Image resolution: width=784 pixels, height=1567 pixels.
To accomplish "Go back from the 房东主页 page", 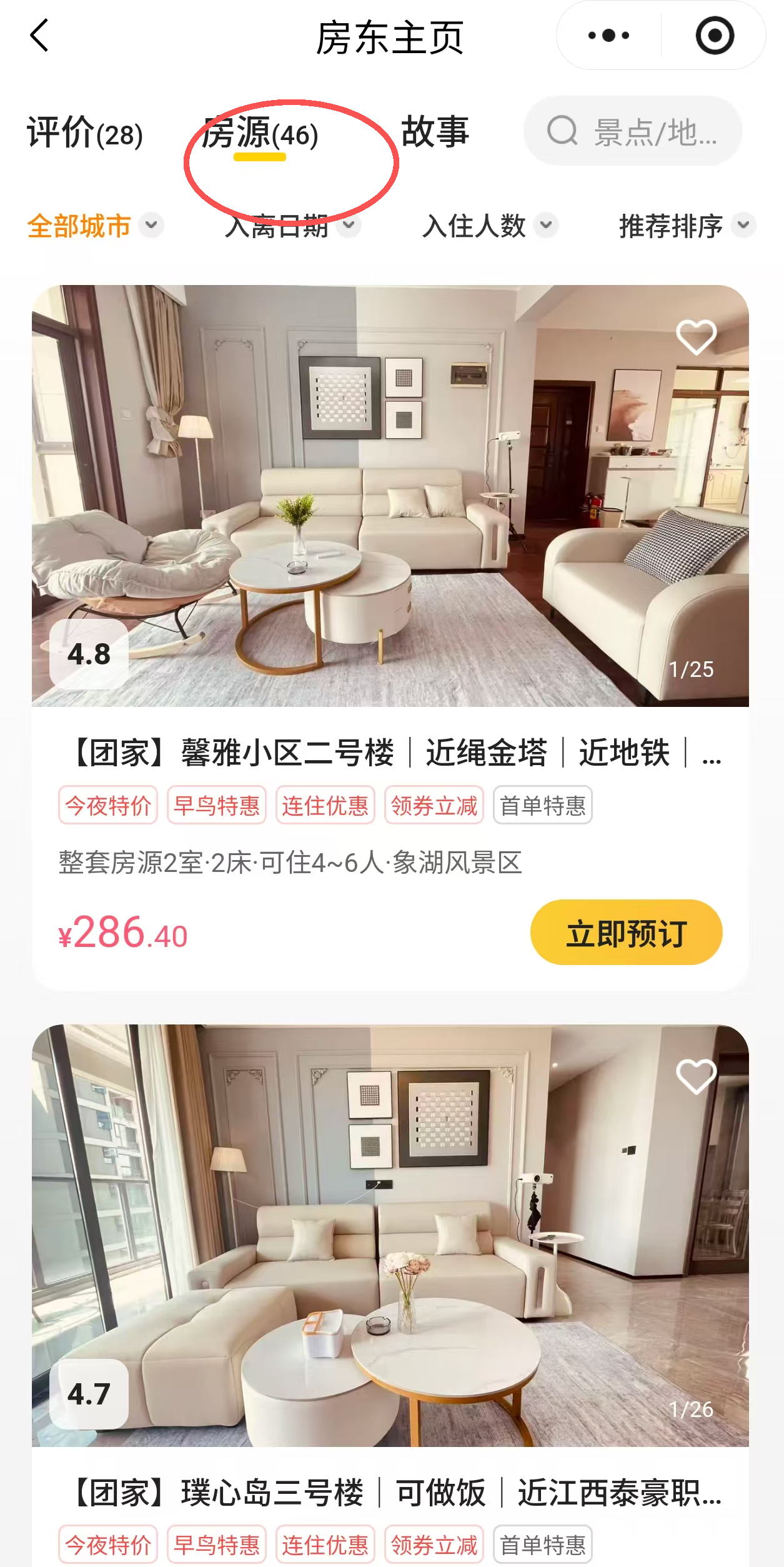I will coord(39,36).
